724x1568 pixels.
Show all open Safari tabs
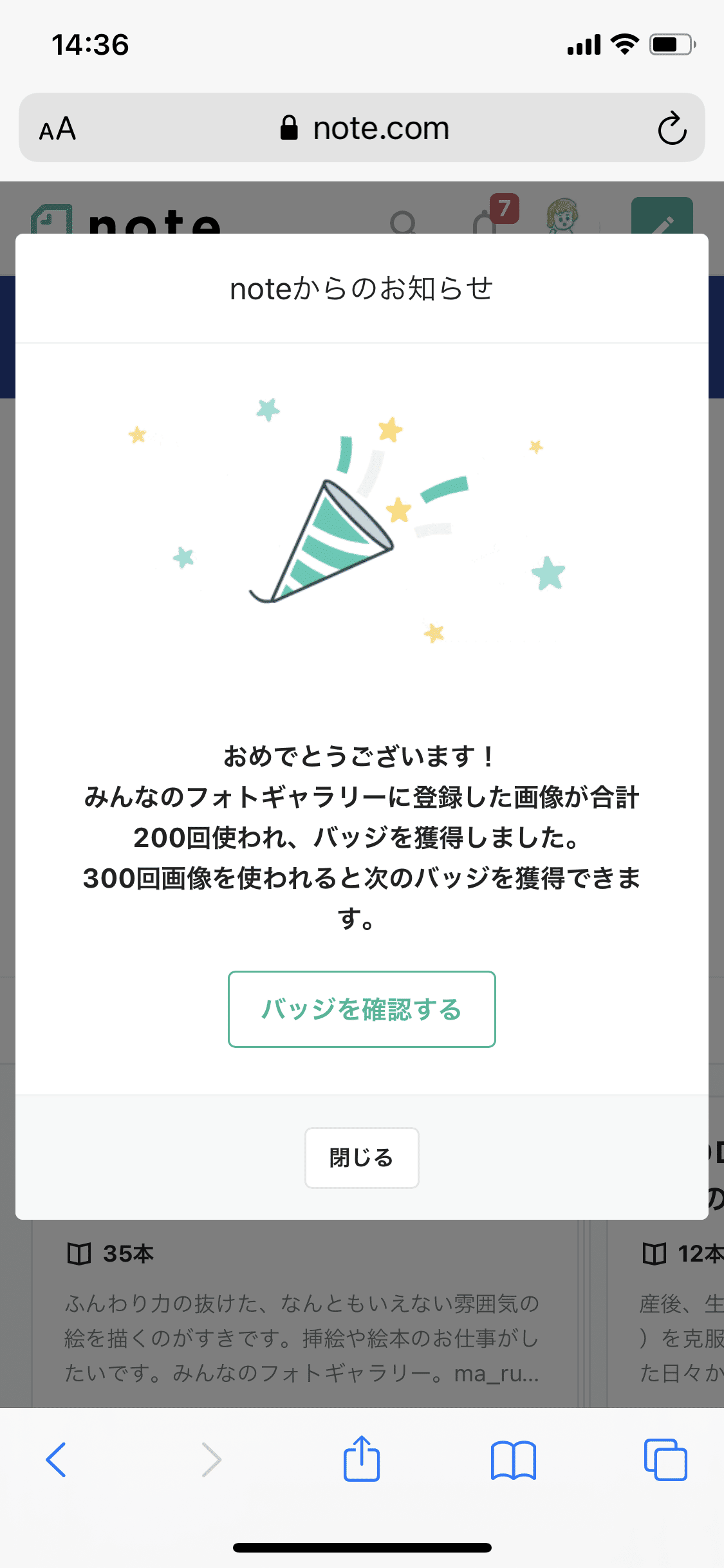tap(665, 1460)
